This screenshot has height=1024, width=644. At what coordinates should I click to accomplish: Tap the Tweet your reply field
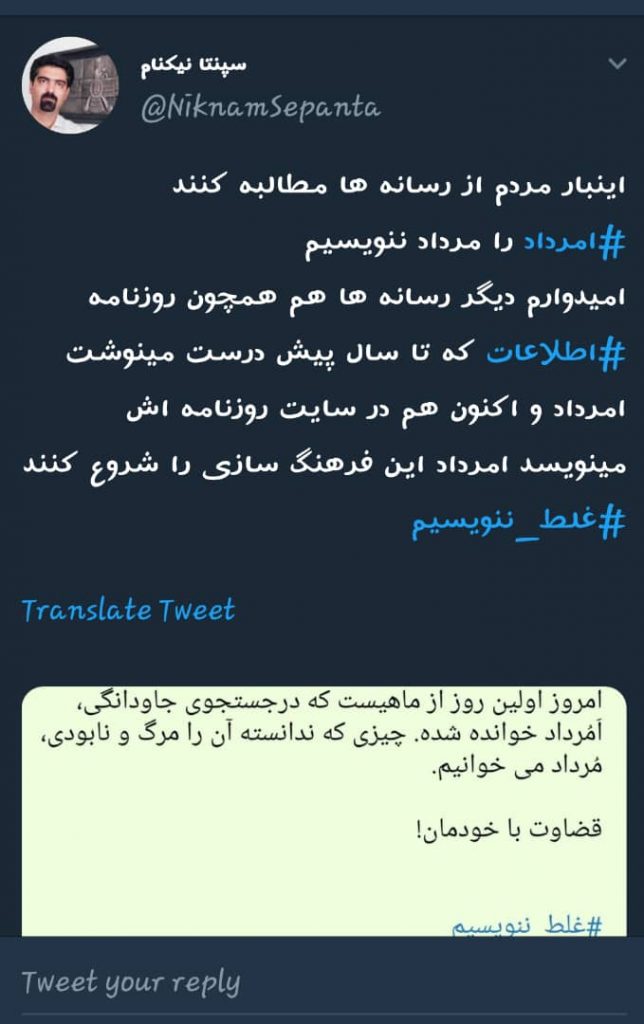coord(130,982)
